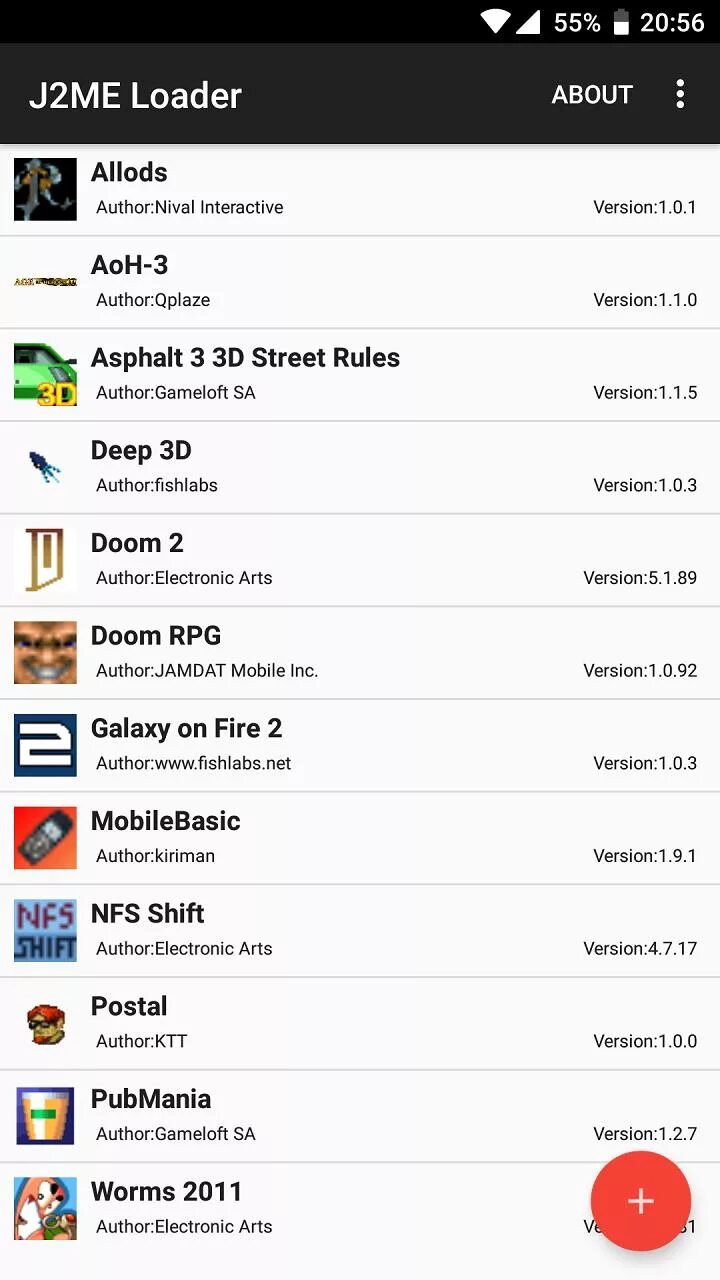Launch Worms 2011
The width and height of the screenshot is (720, 1280).
coord(300,1208)
